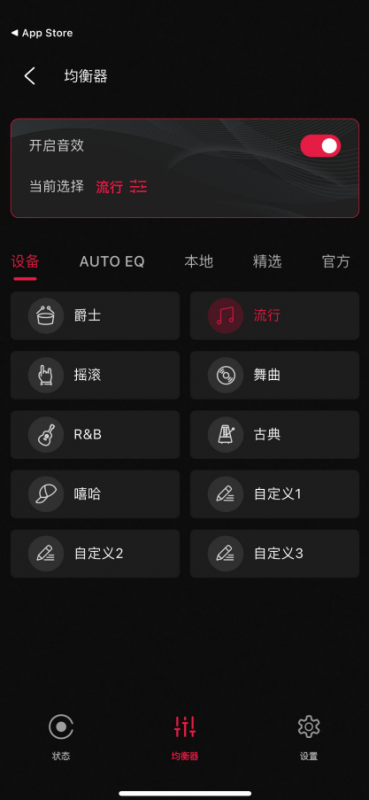Switch to the 官方 tab

tap(336, 262)
